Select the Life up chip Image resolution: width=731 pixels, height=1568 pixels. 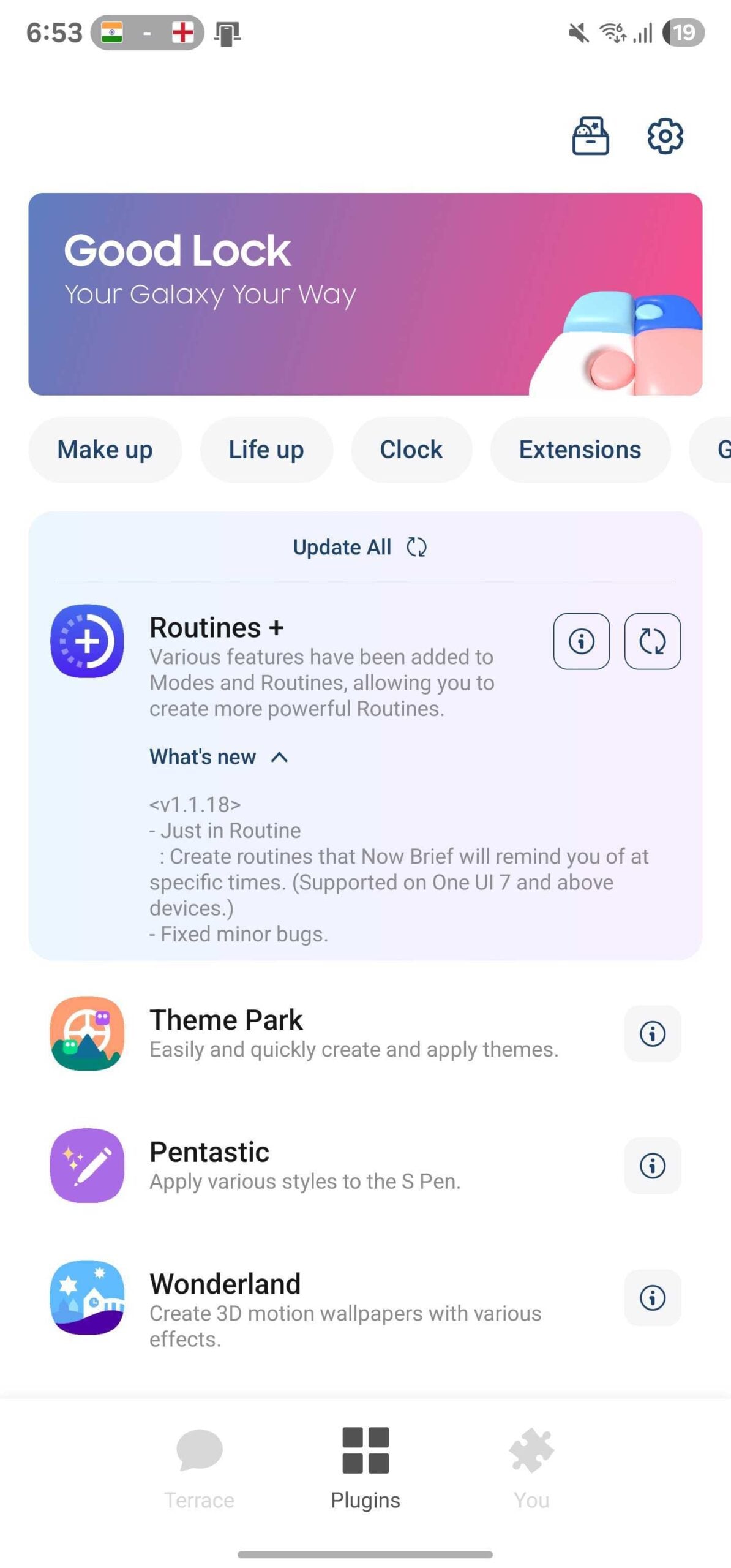click(266, 450)
